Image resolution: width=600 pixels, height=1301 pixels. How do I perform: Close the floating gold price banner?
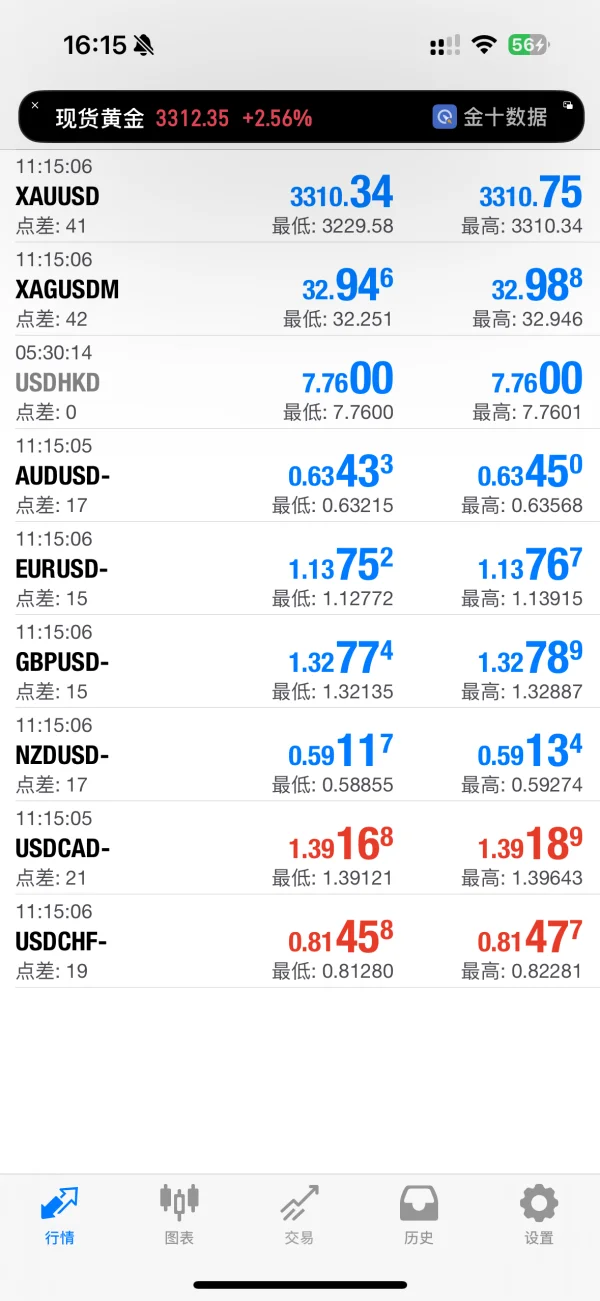35,104
